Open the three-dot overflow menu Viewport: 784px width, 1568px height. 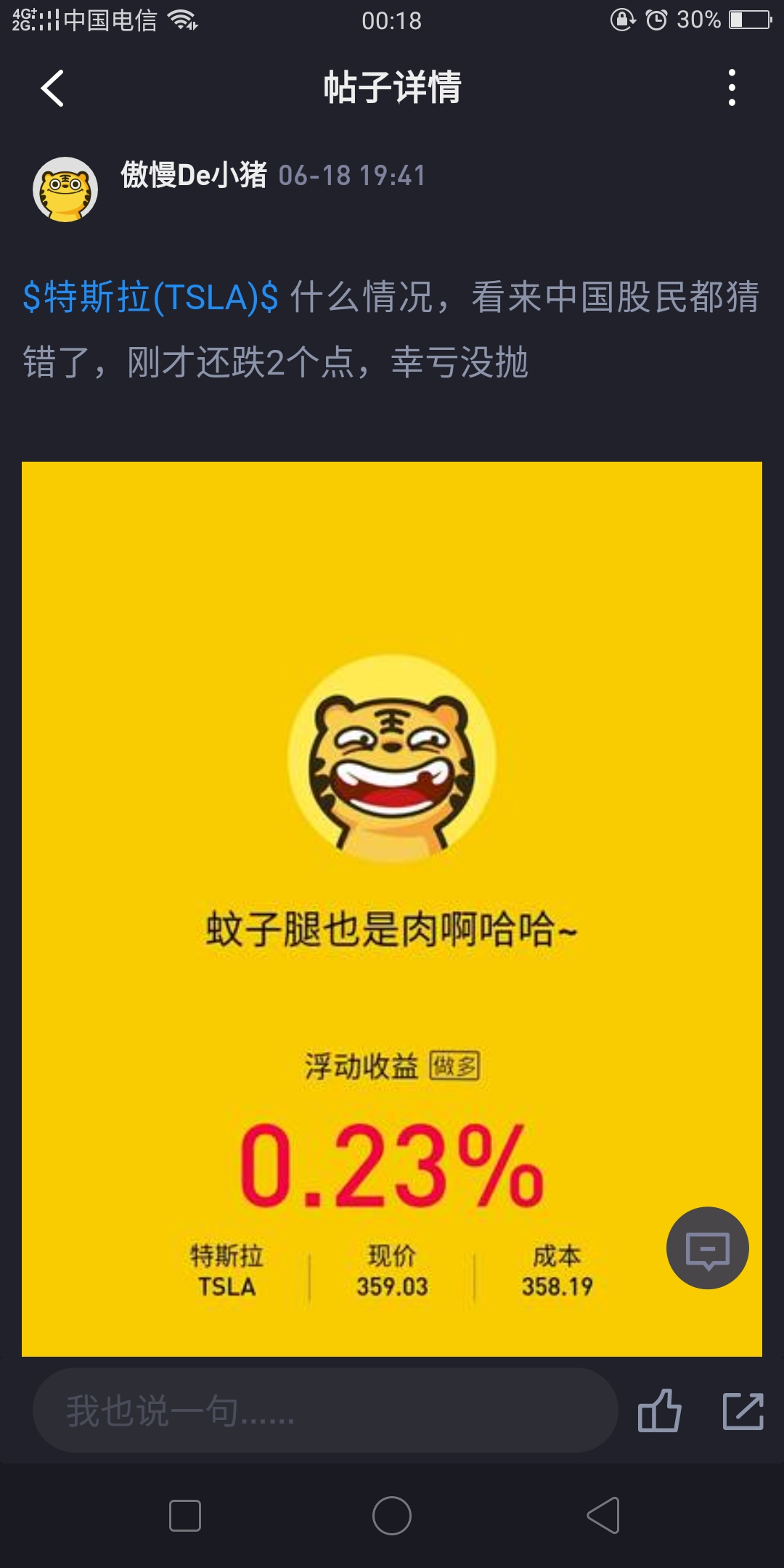(732, 88)
